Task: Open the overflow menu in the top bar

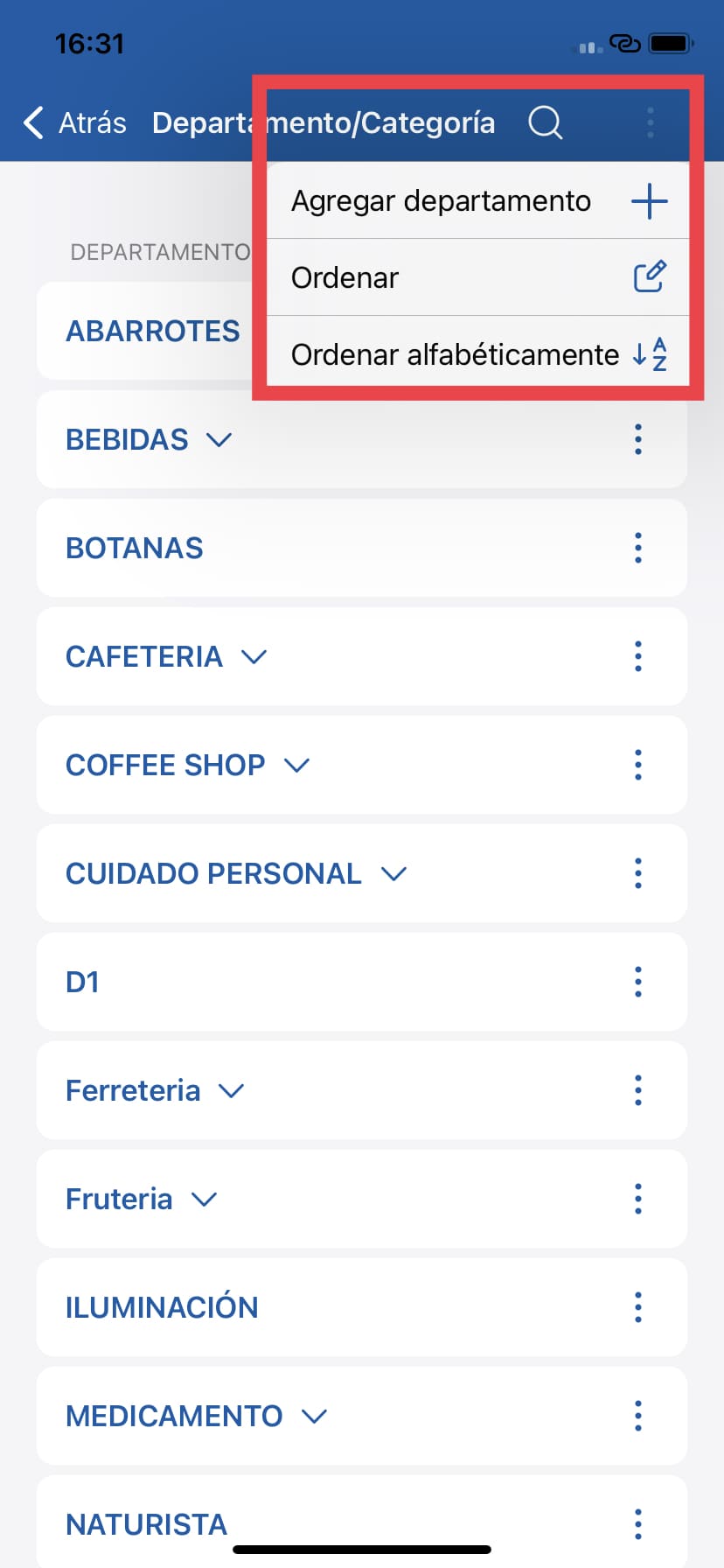Action: [650, 122]
